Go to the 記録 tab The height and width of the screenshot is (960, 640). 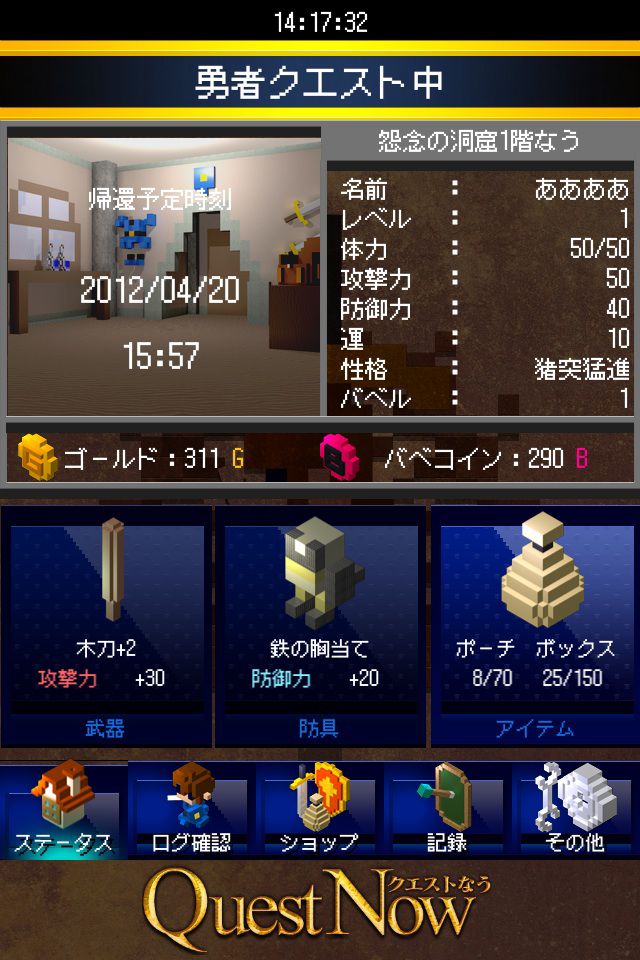click(x=446, y=810)
